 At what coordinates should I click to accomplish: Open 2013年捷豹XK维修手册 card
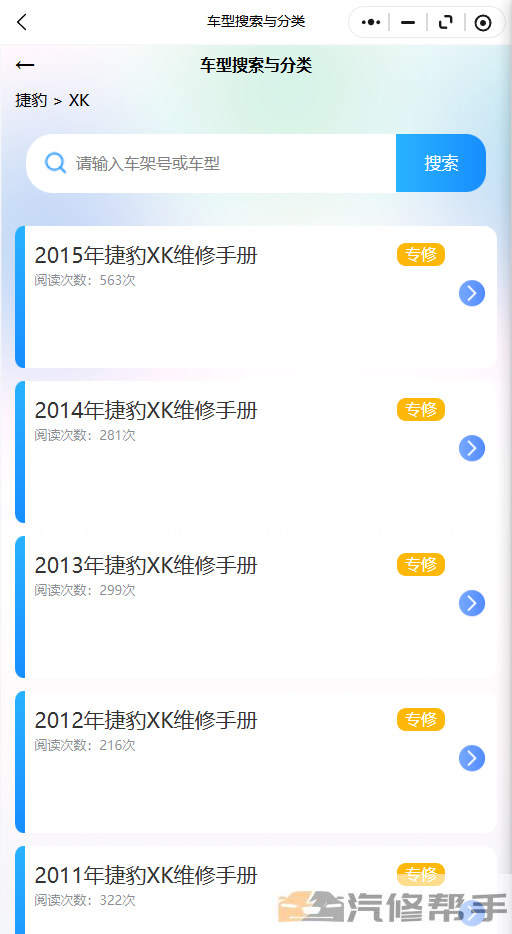pos(256,607)
